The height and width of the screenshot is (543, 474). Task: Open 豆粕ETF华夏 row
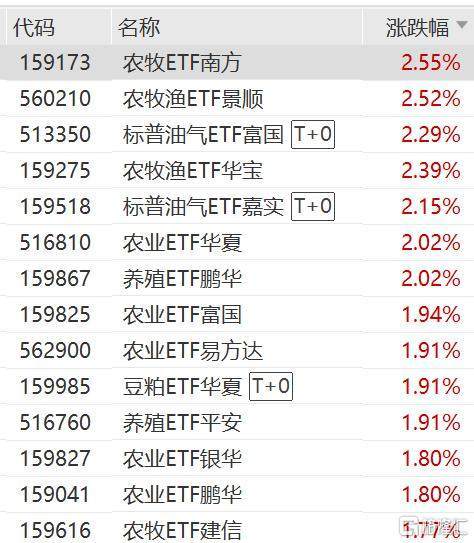(237, 387)
